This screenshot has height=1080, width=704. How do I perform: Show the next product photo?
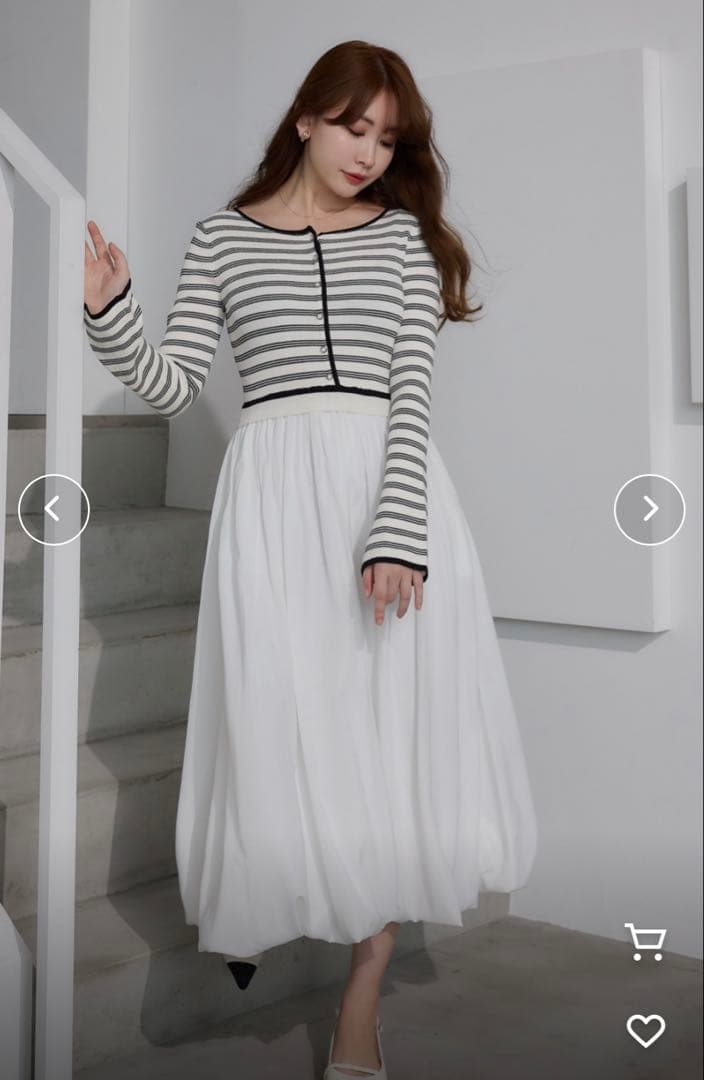(x=649, y=510)
